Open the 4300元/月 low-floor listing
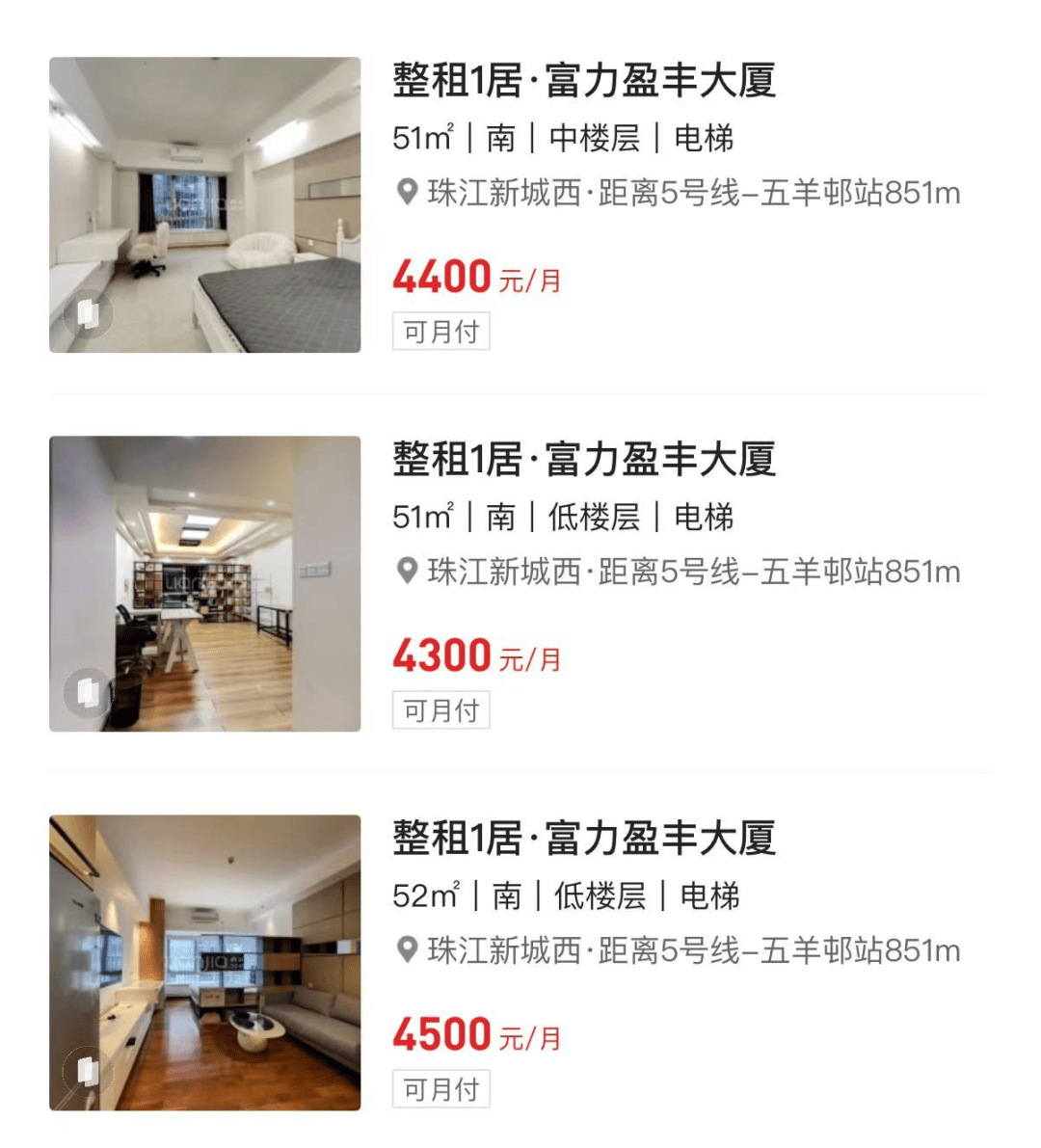 point(583,460)
